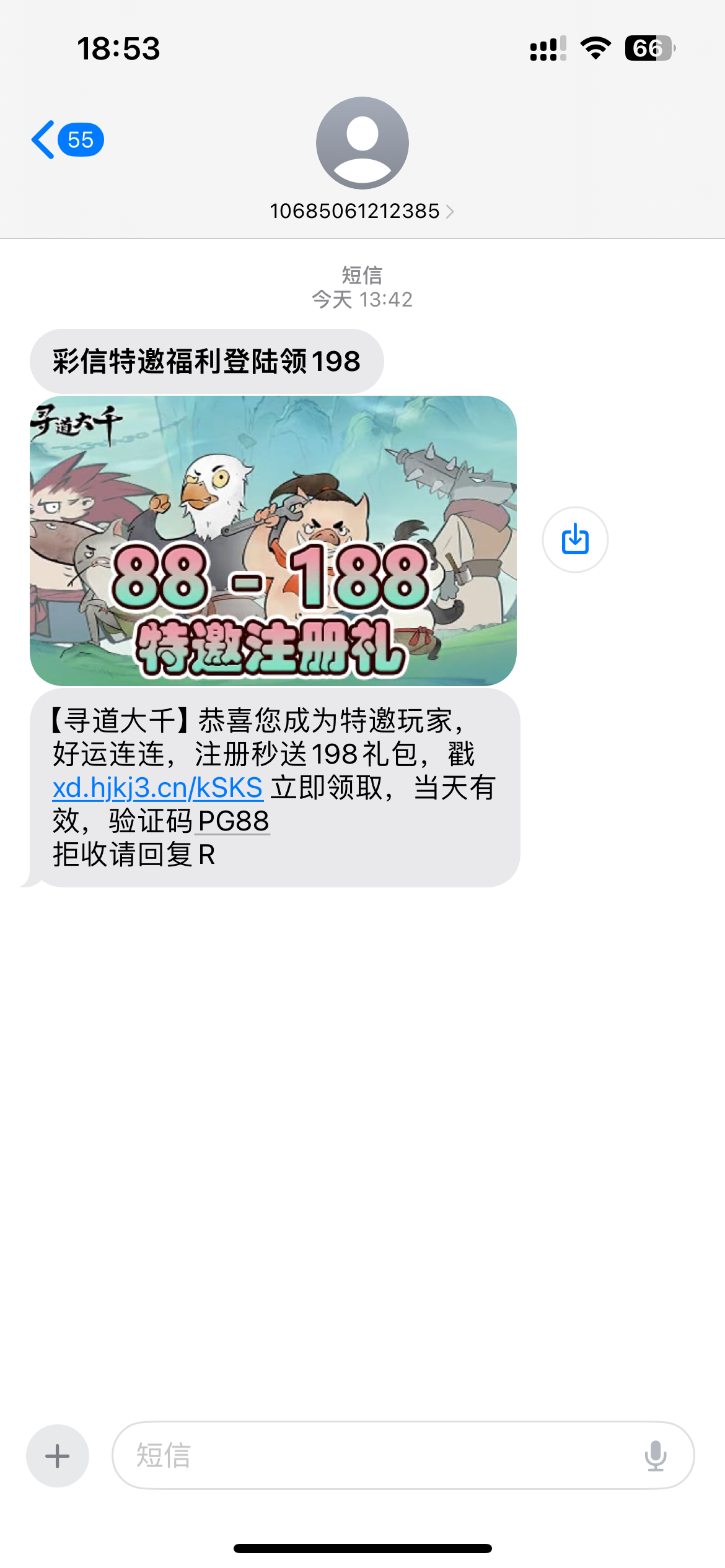Open the plus attachments menu

tap(58, 1455)
